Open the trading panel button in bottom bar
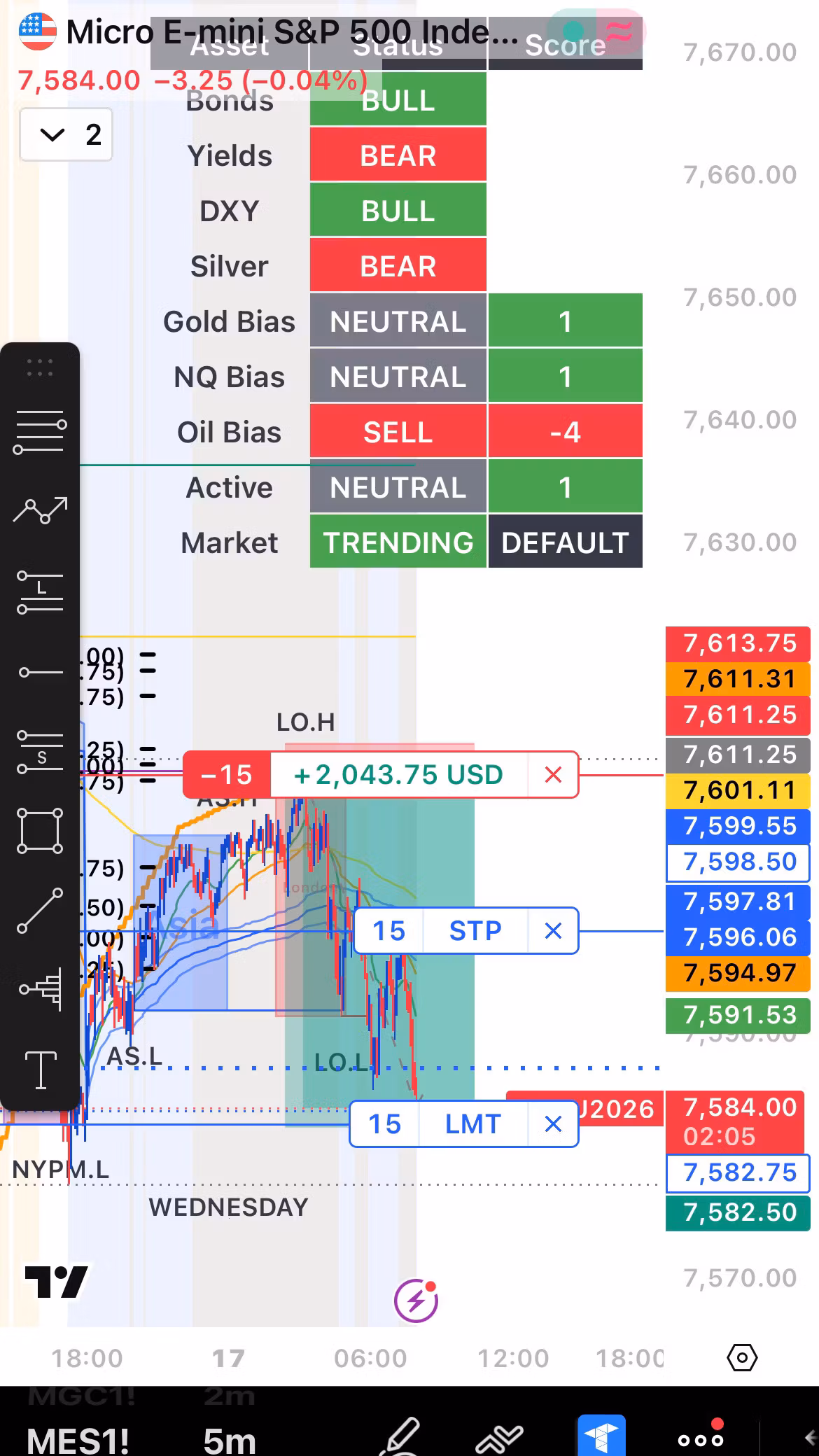This screenshot has width=819, height=1456. tap(601, 1435)
